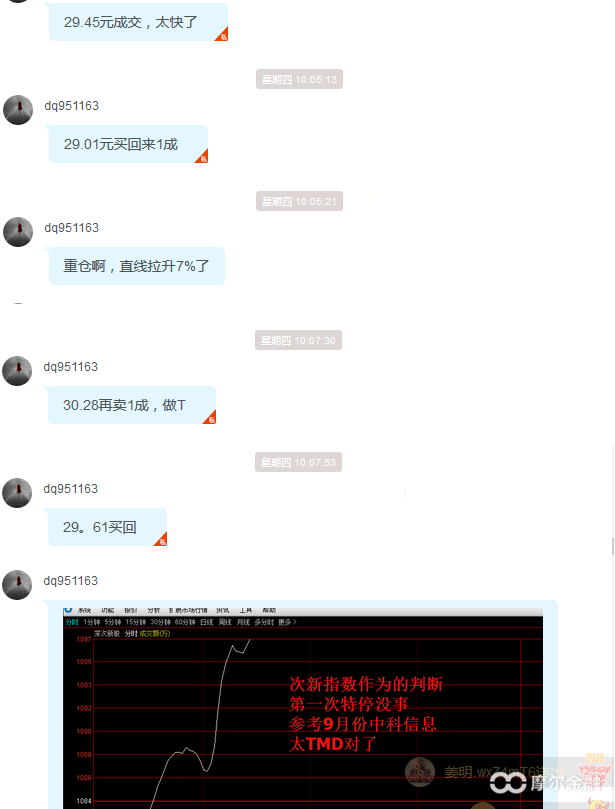Open the avatar beside the "重仓啊，直线拉升7%了" message

click(x=18, y=232)
